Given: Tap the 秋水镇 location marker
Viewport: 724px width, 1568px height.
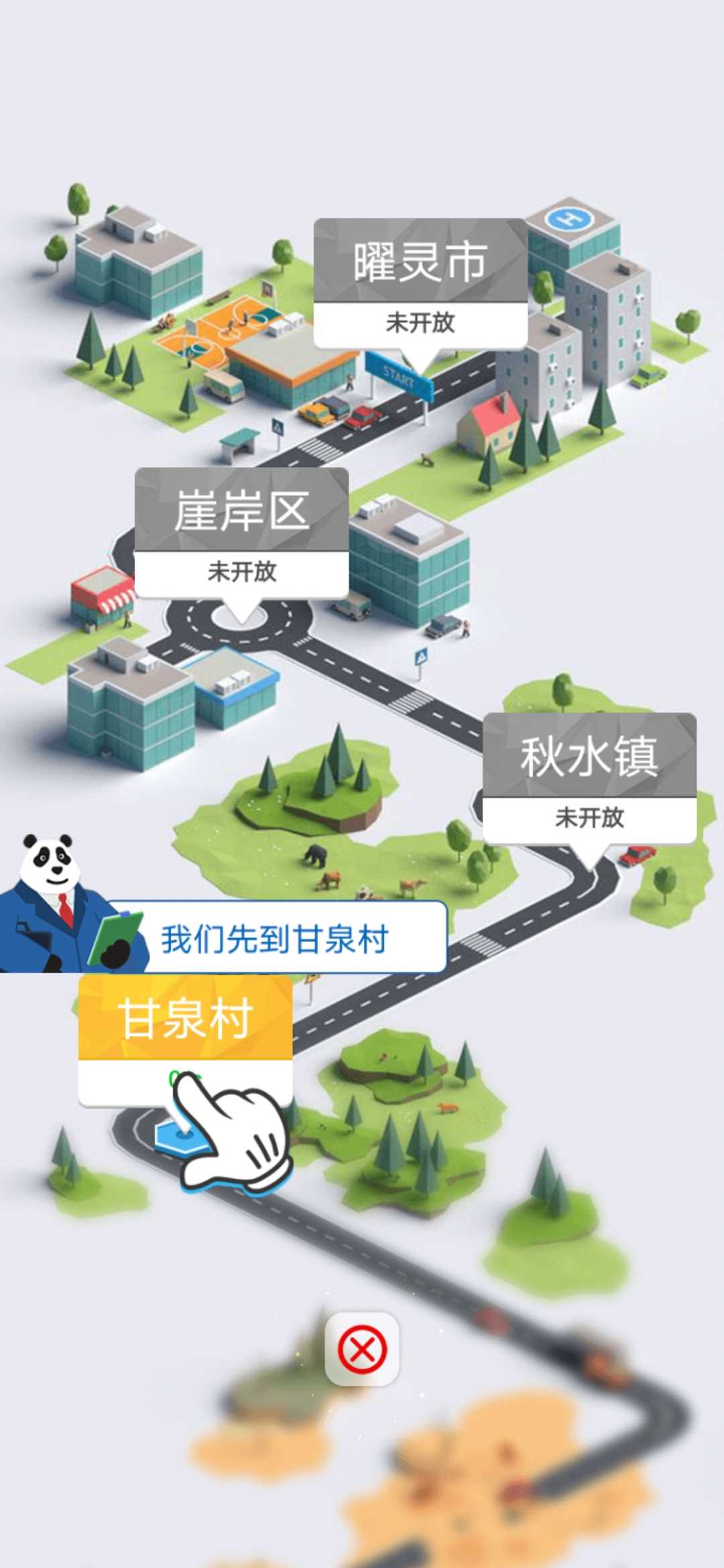Looking at the screenshot, I should 589,777.
